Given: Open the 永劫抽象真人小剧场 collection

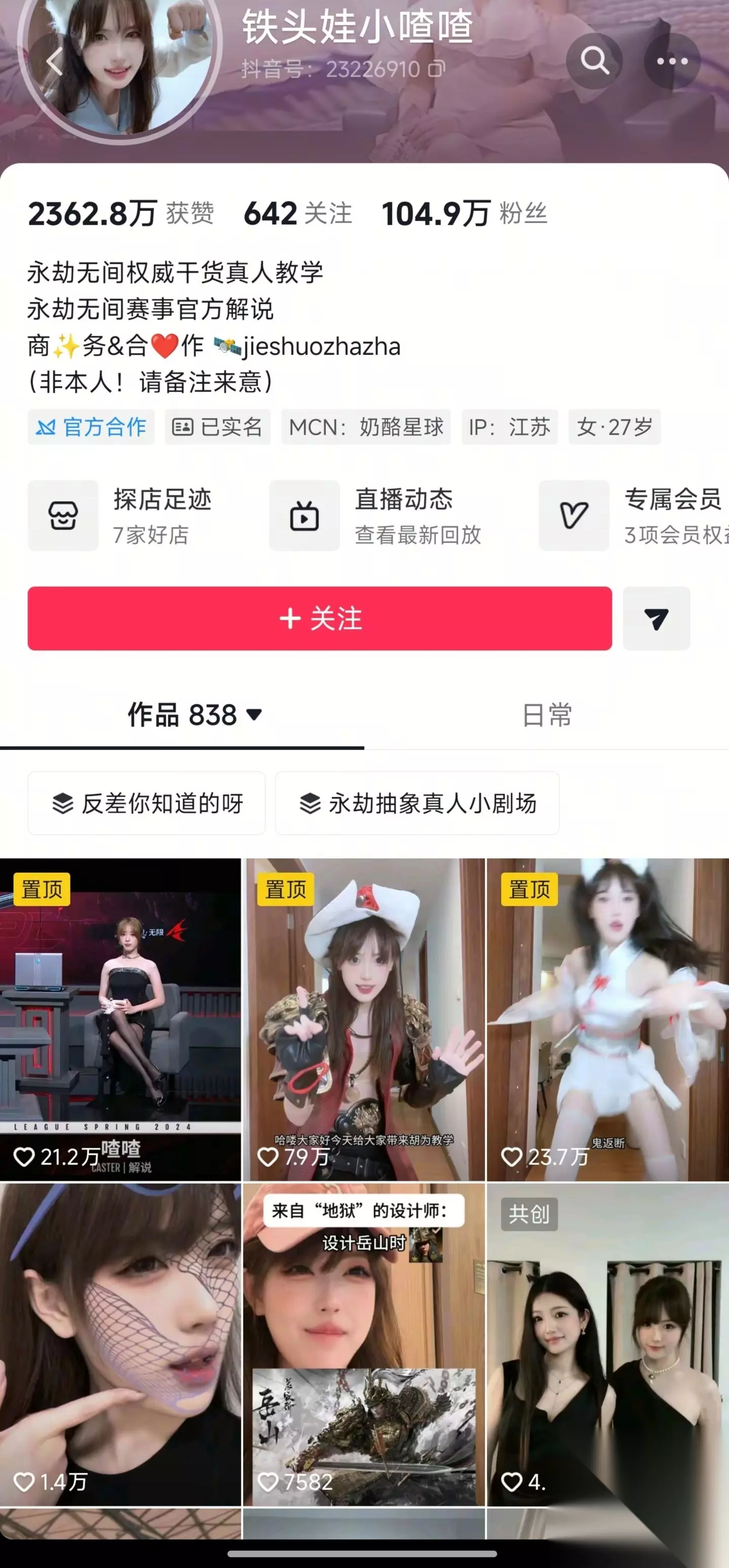Looking at the screenshot, I should click(417, 803).
